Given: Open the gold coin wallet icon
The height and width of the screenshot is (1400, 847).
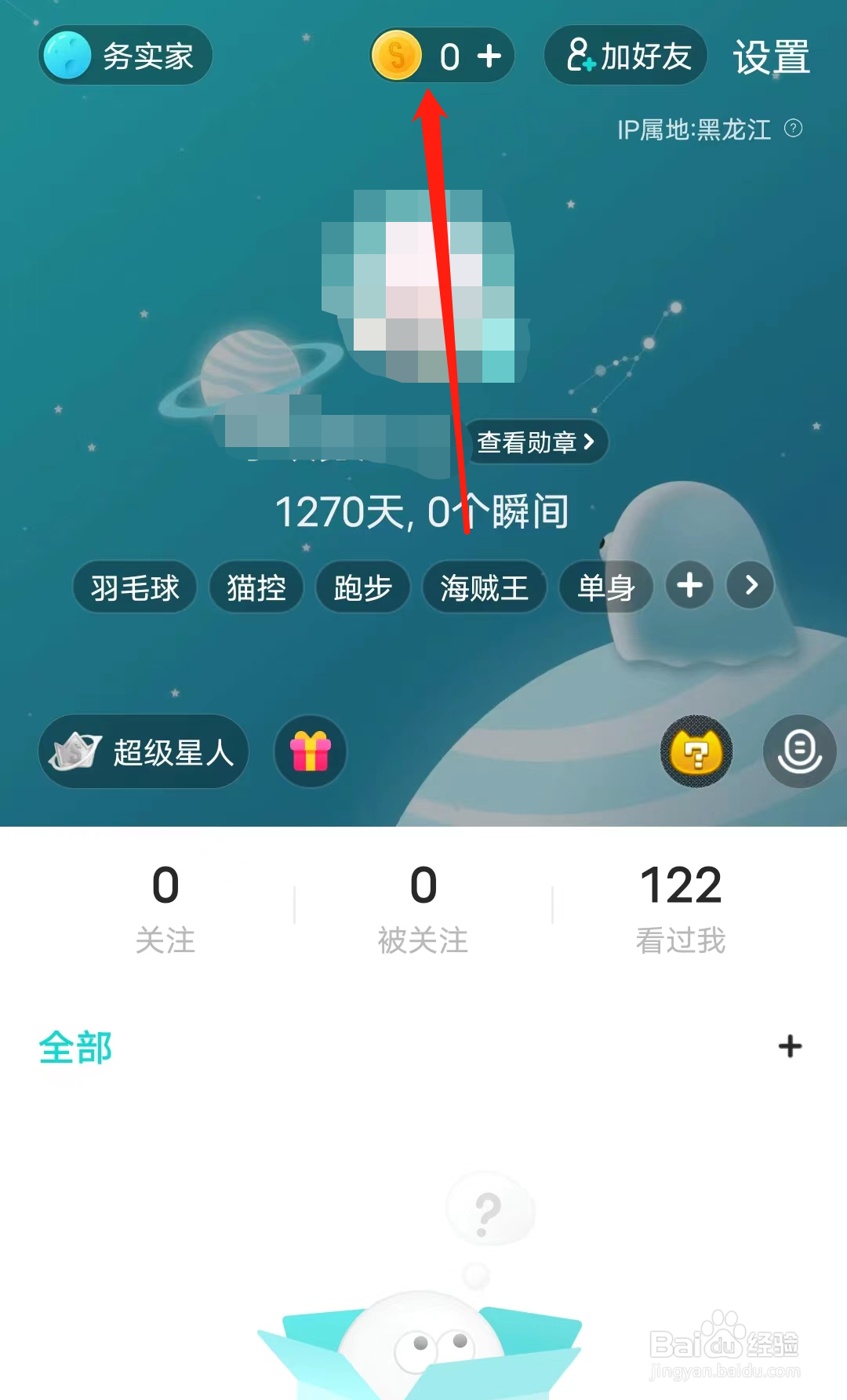Looking at the screenshot, I should click(398, 55).
